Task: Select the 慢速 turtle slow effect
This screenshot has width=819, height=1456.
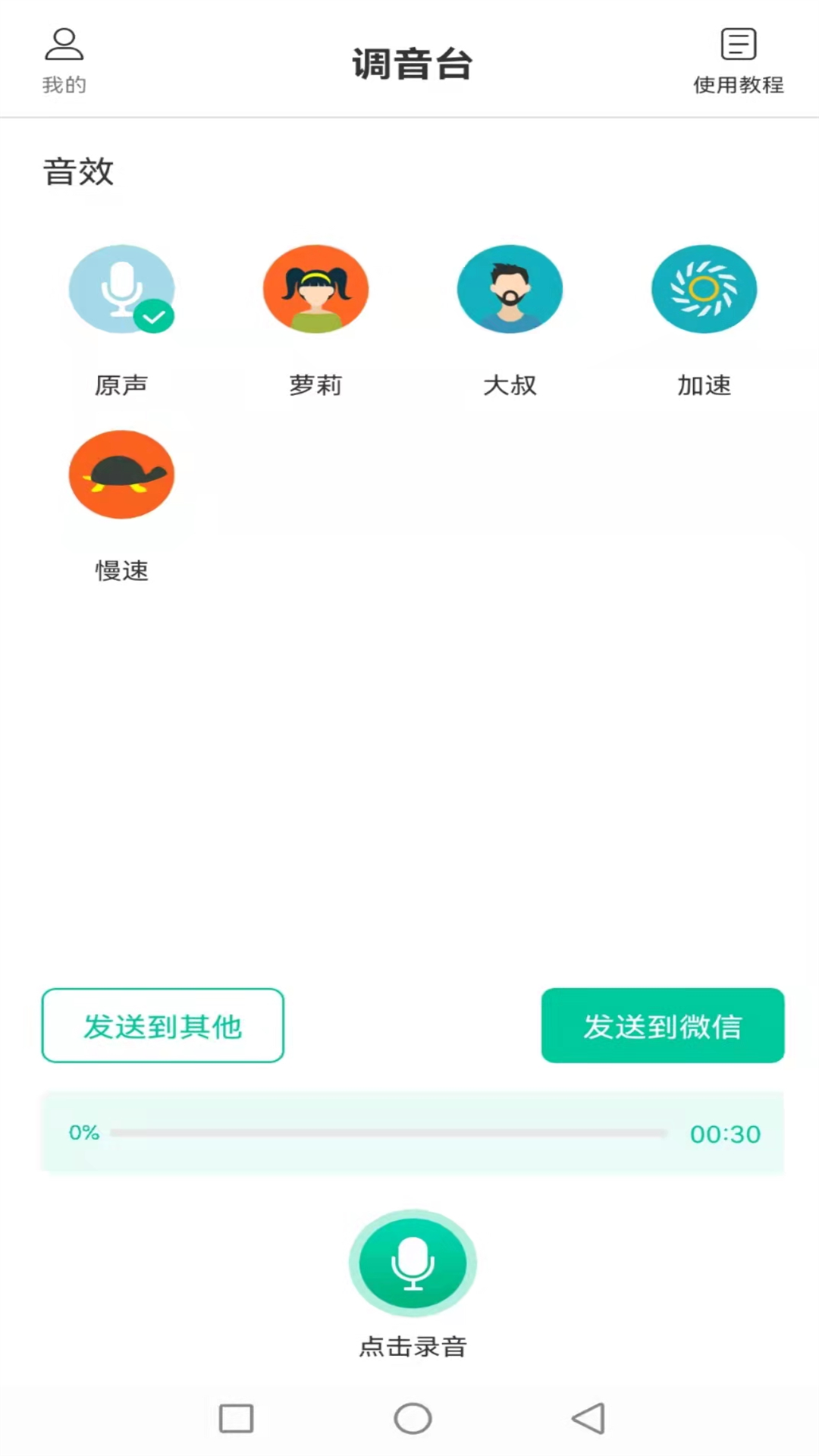Action: tap(121, 474)
